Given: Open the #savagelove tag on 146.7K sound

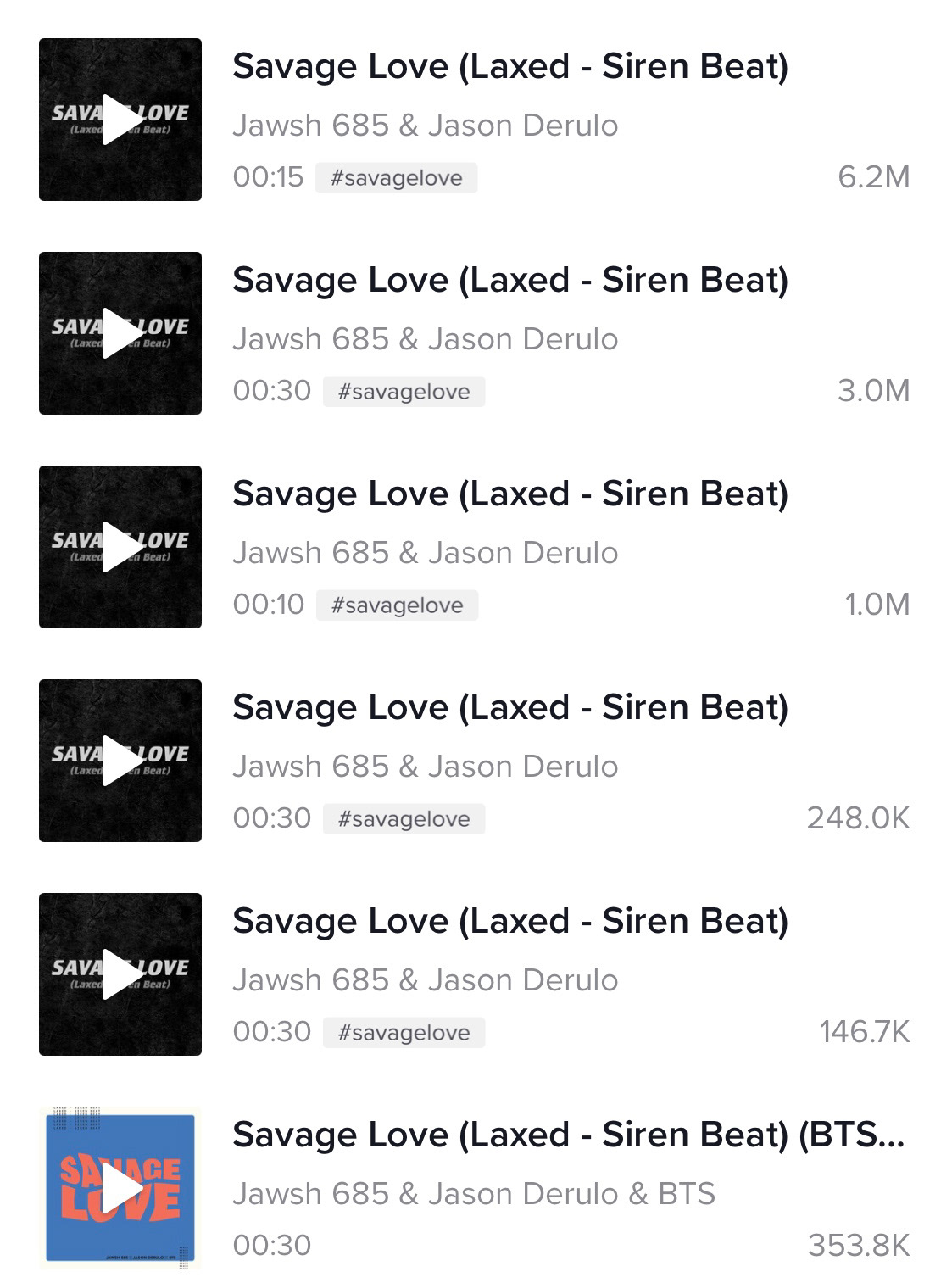Looking at the screenshot, I should coord(404,1033).
